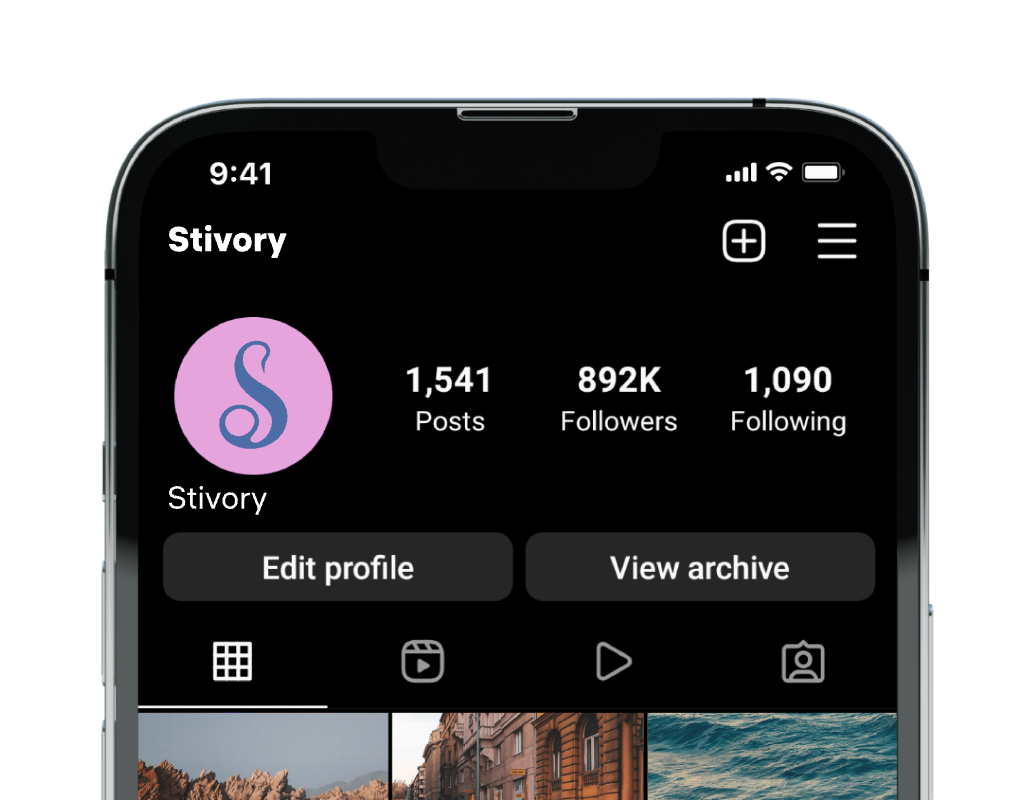Image resolution: width=1034 pixels, height=800 pixels.
Task: Open the rocky mountain post
Action: pos(263,757)
